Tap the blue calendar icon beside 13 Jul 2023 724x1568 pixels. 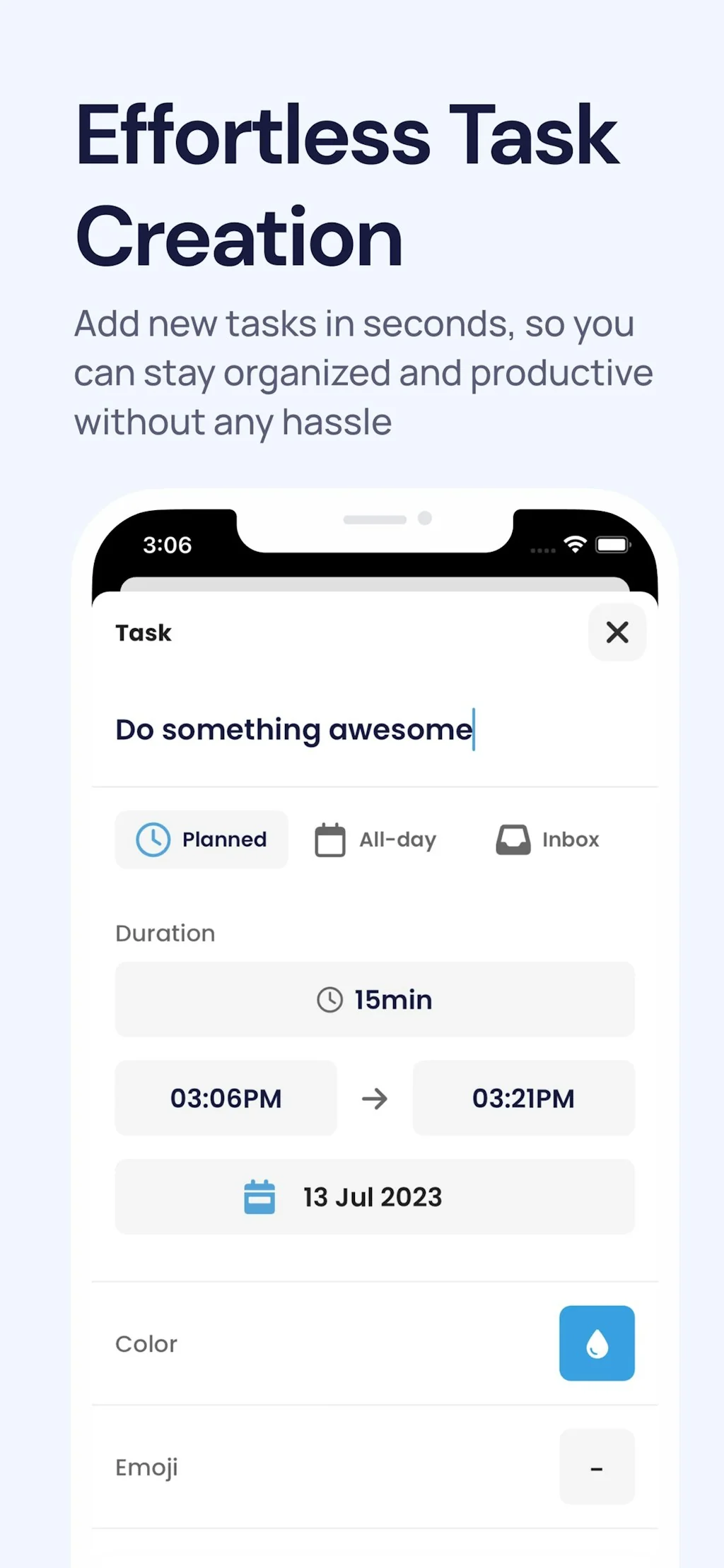259,1196
